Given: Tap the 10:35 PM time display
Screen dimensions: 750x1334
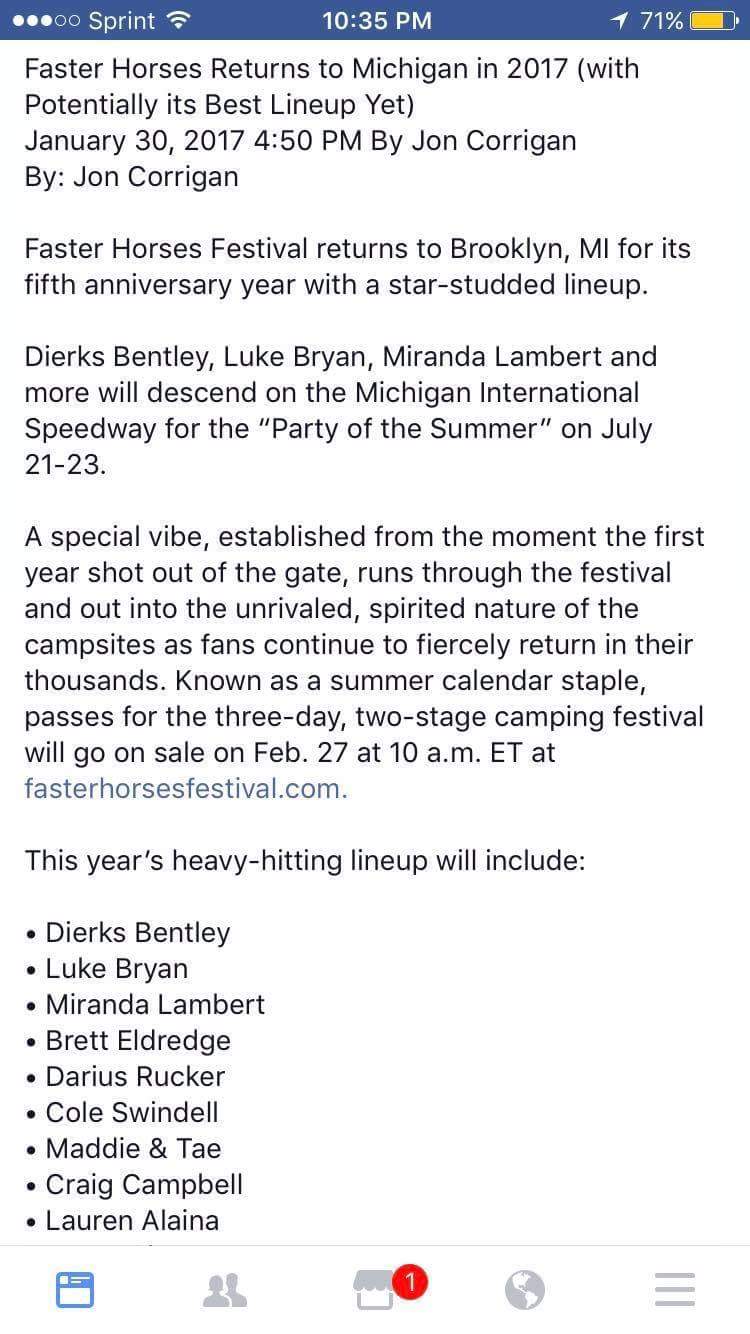Looking at the screenshot, I should 377,17.
